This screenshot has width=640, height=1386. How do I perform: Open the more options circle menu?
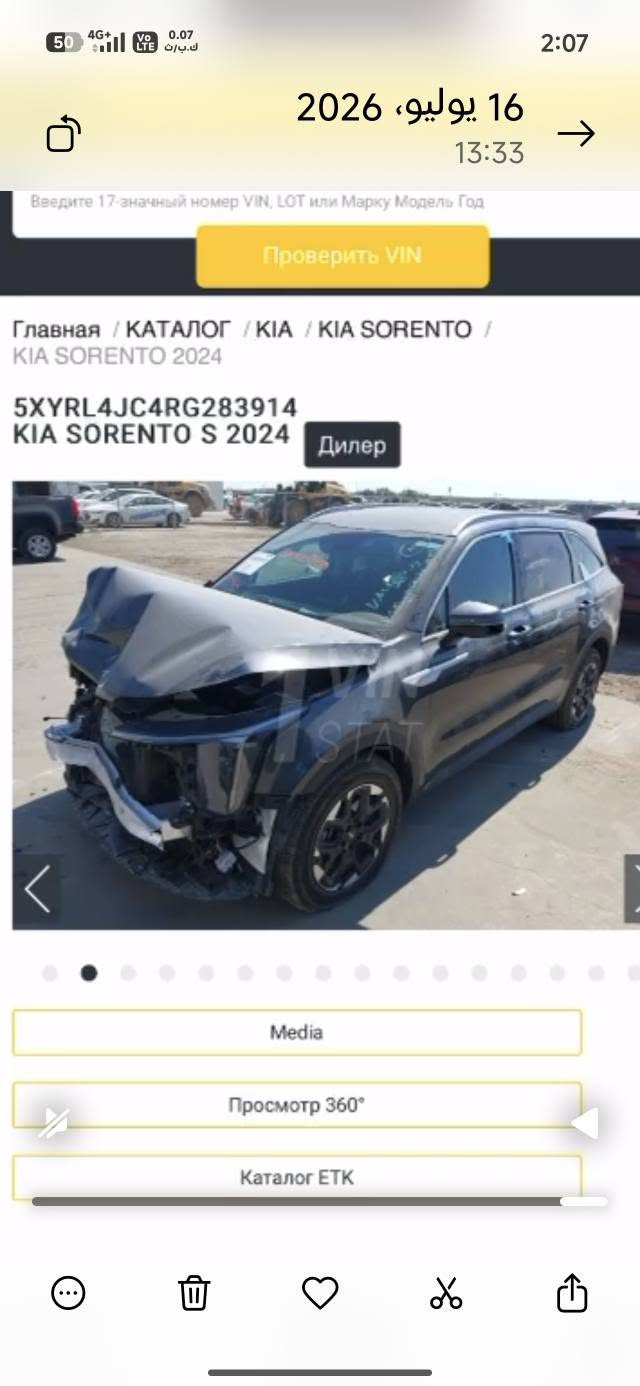(68, 1293)
